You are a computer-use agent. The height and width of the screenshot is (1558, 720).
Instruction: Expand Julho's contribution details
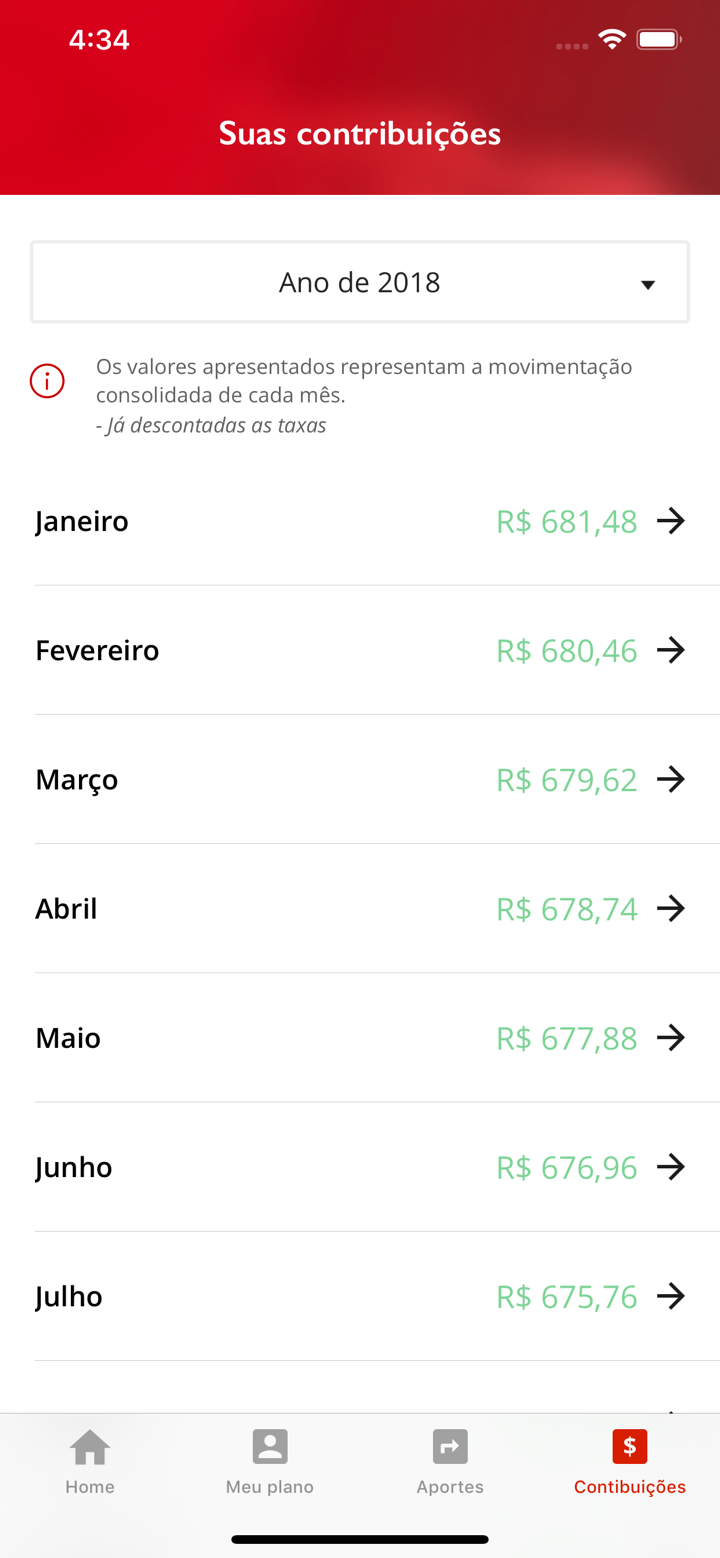click(x=673, y=1296)
